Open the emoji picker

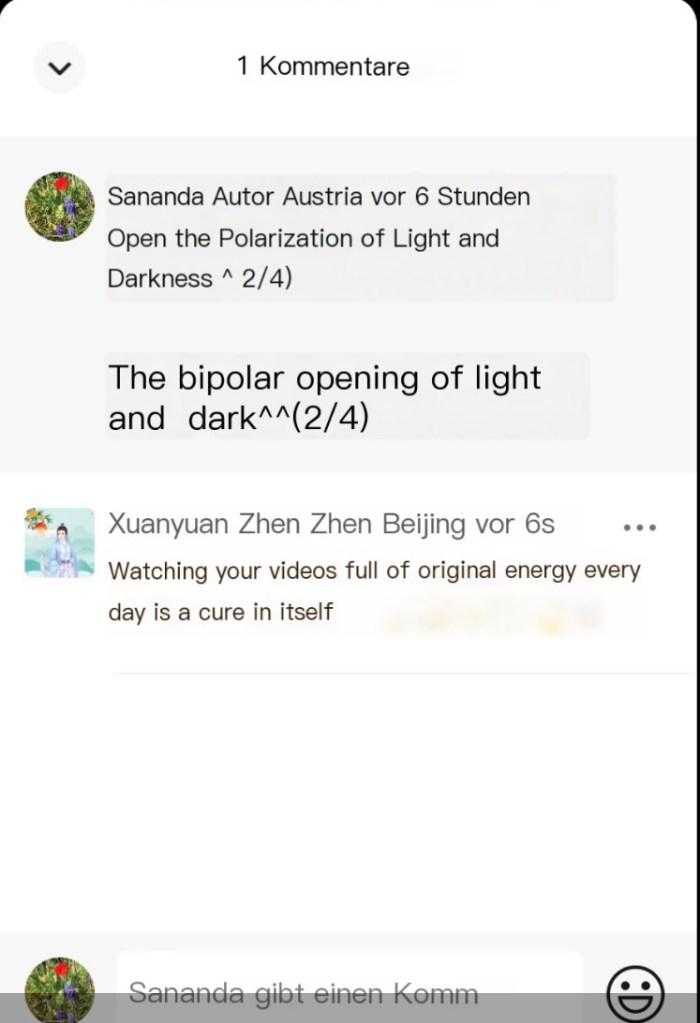(635, 993)
